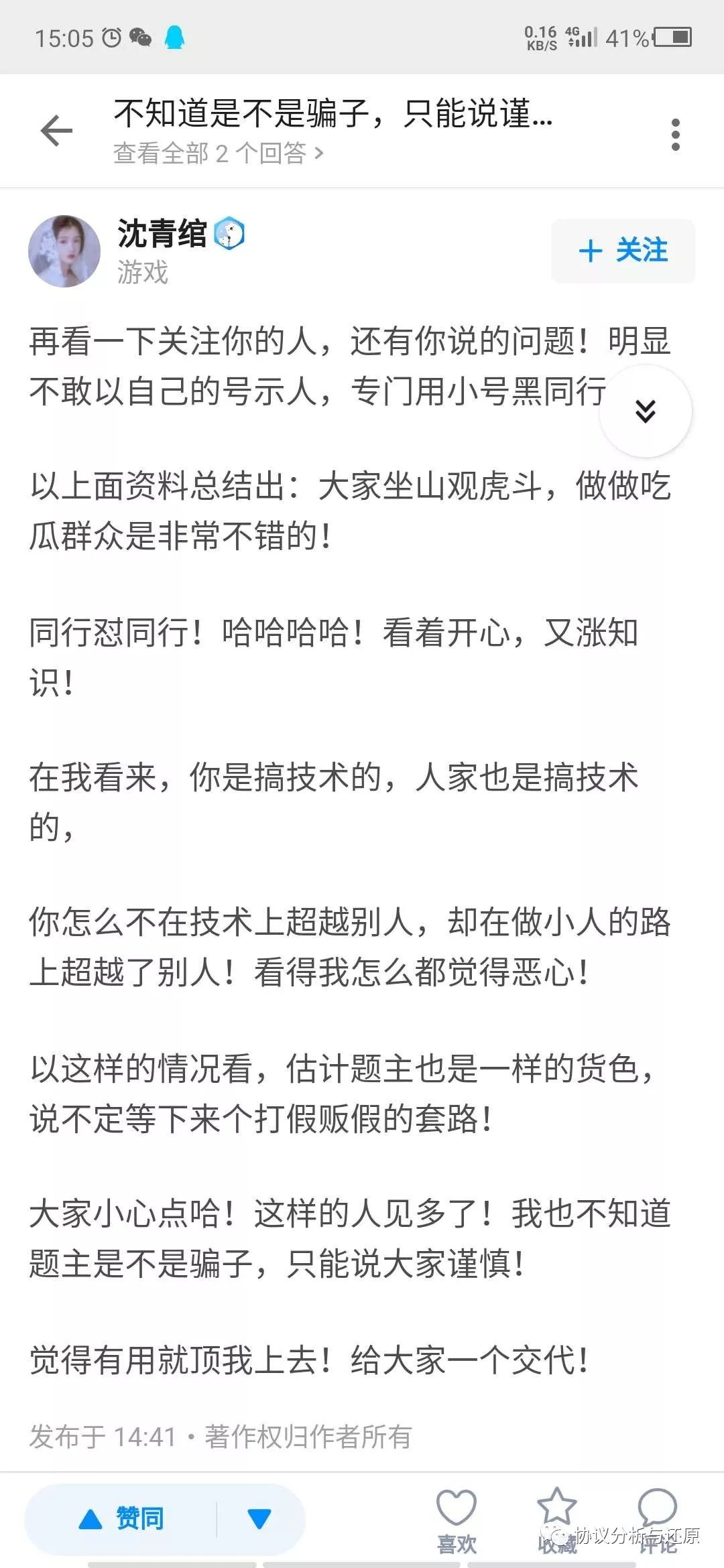Open the three-dot overflow menu
Image resolution: width=724 pixels, height=1568 pixels.
point(675,134)
